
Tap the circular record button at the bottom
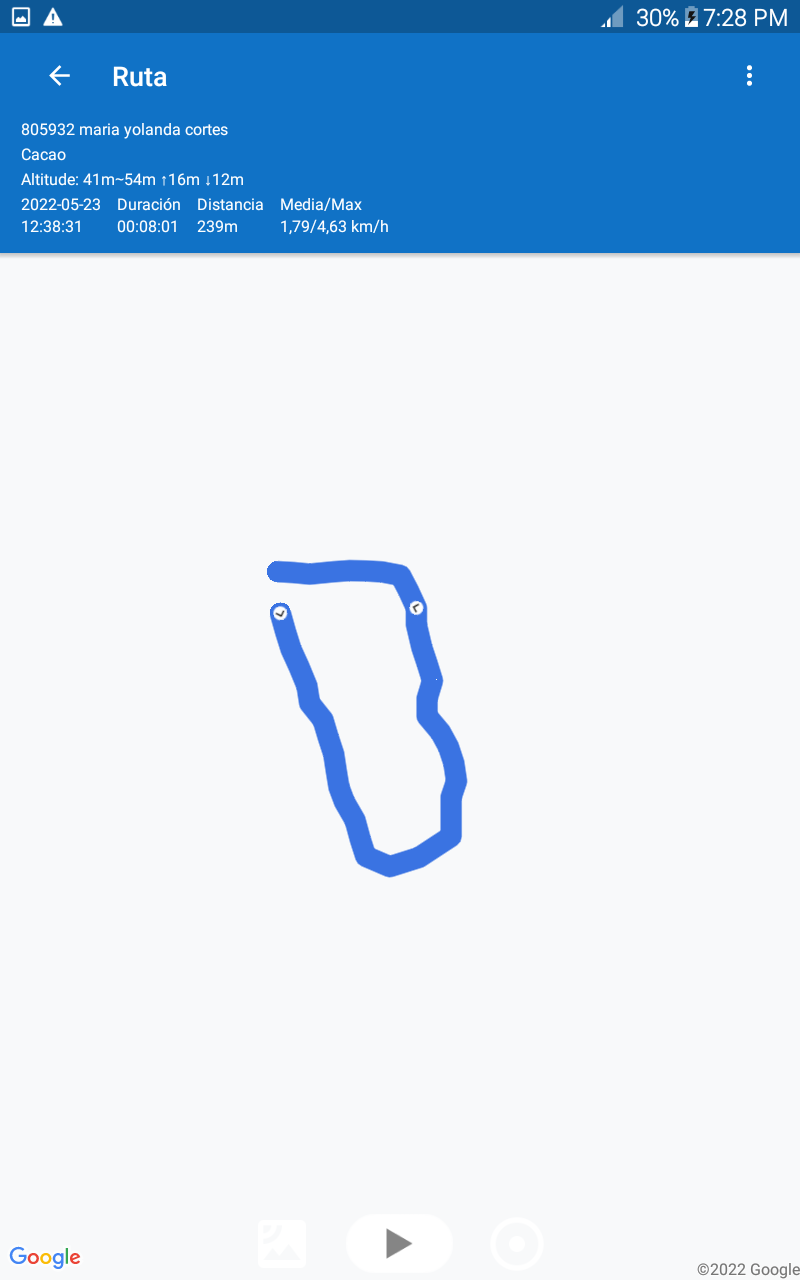[x=517, y=1245]
